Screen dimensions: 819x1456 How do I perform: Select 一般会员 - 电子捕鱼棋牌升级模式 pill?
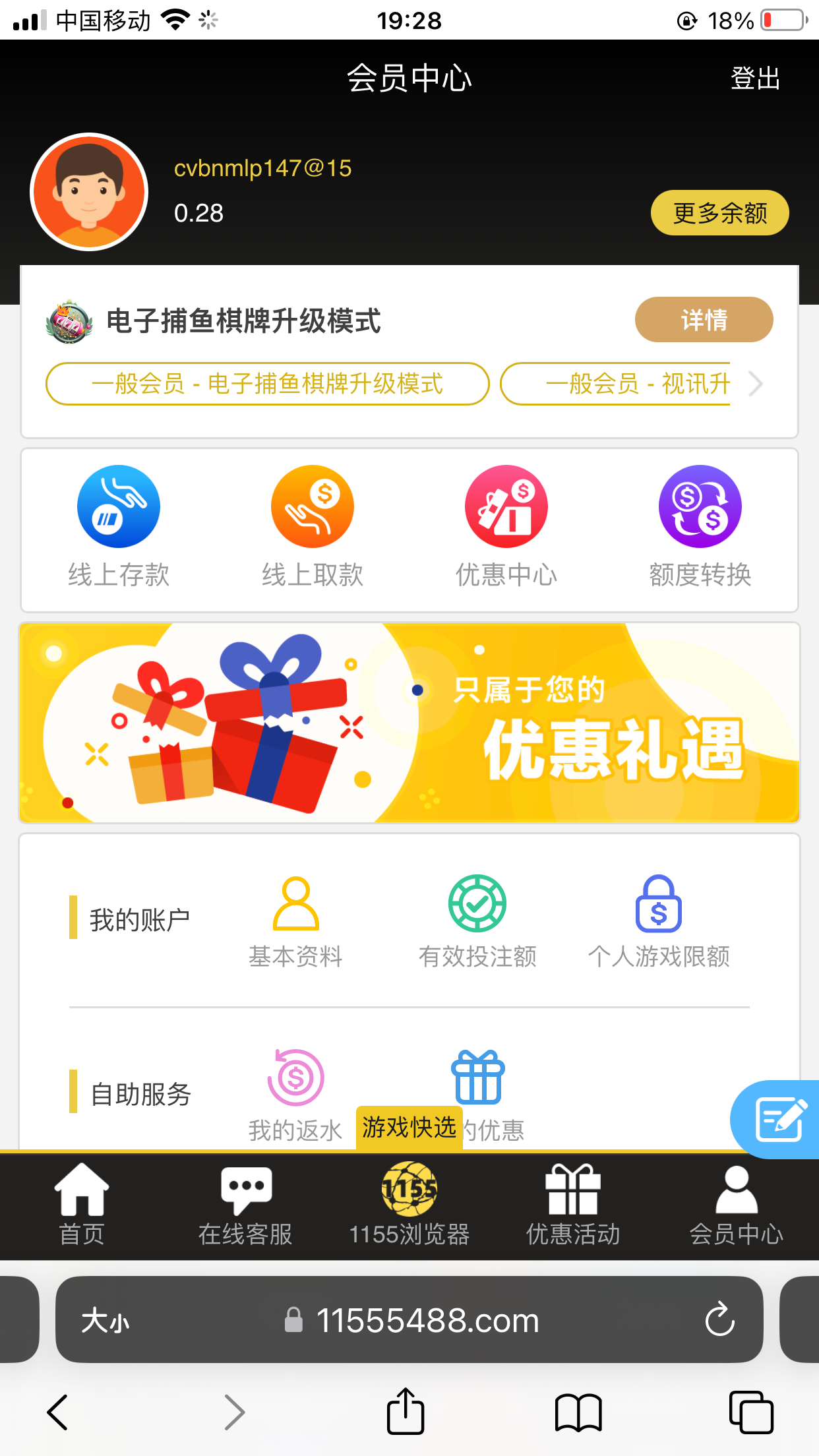266,384
